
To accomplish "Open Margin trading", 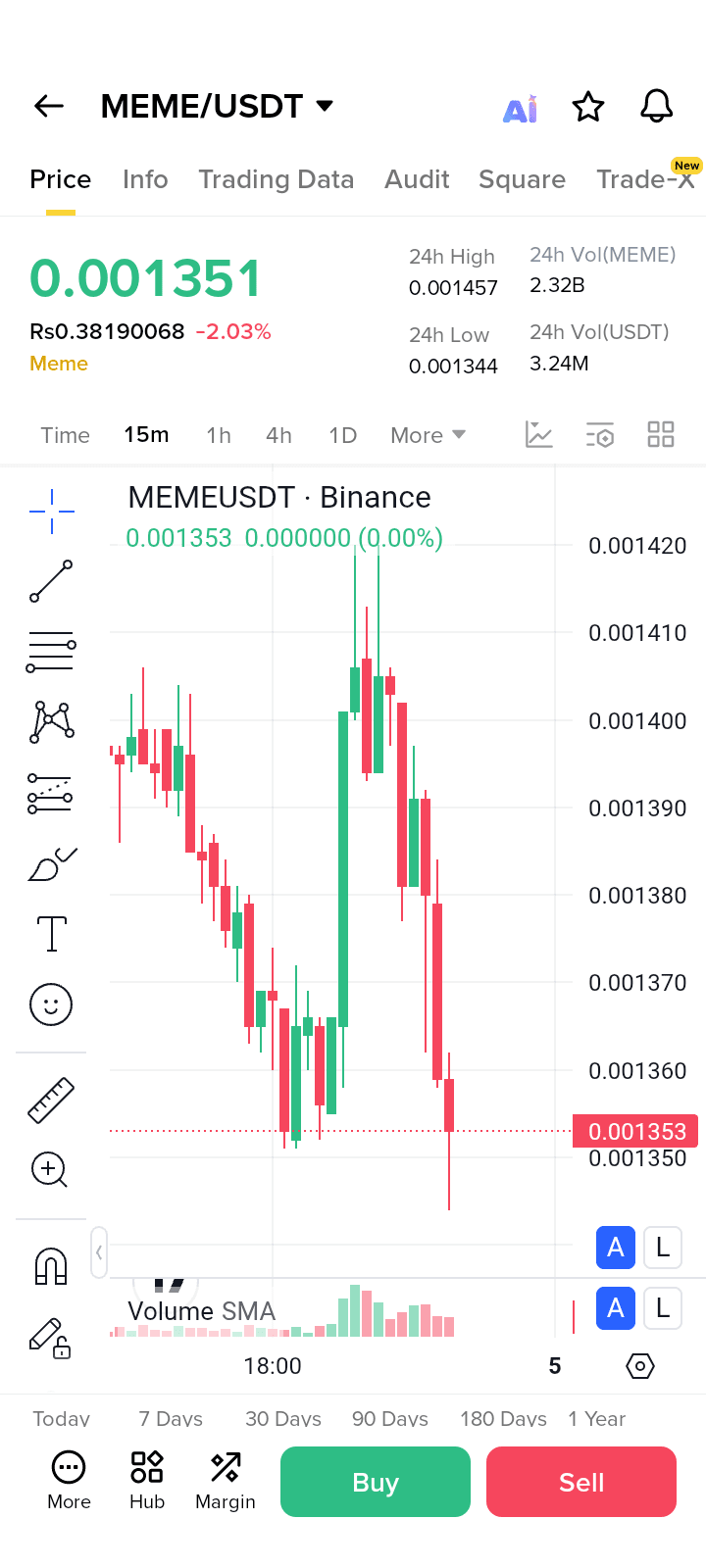I will pos(226,1480).
